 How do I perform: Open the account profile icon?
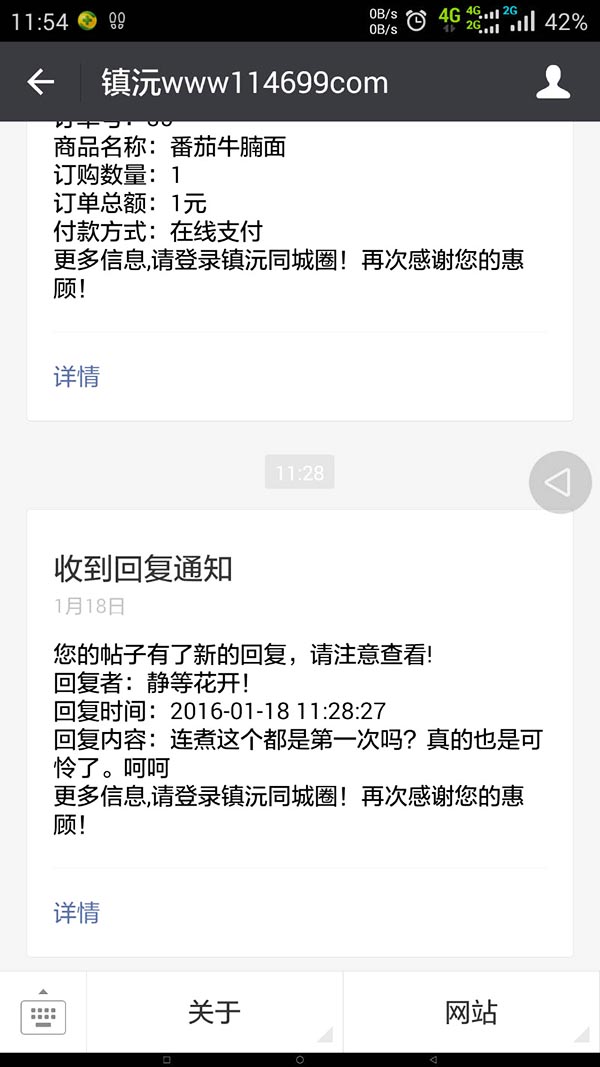[552, 82]
